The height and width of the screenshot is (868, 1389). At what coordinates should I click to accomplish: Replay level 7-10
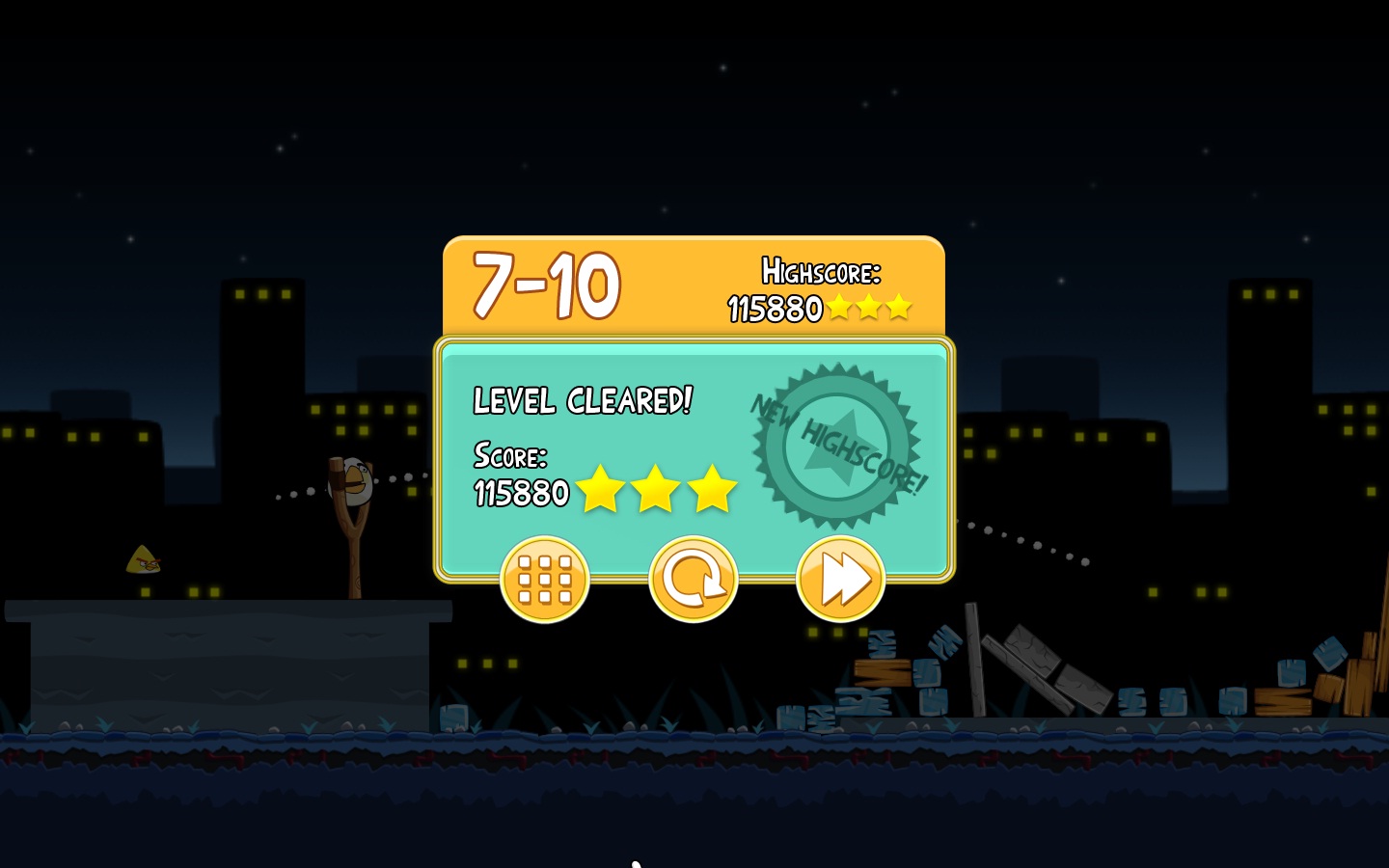(x=693, y=579)
